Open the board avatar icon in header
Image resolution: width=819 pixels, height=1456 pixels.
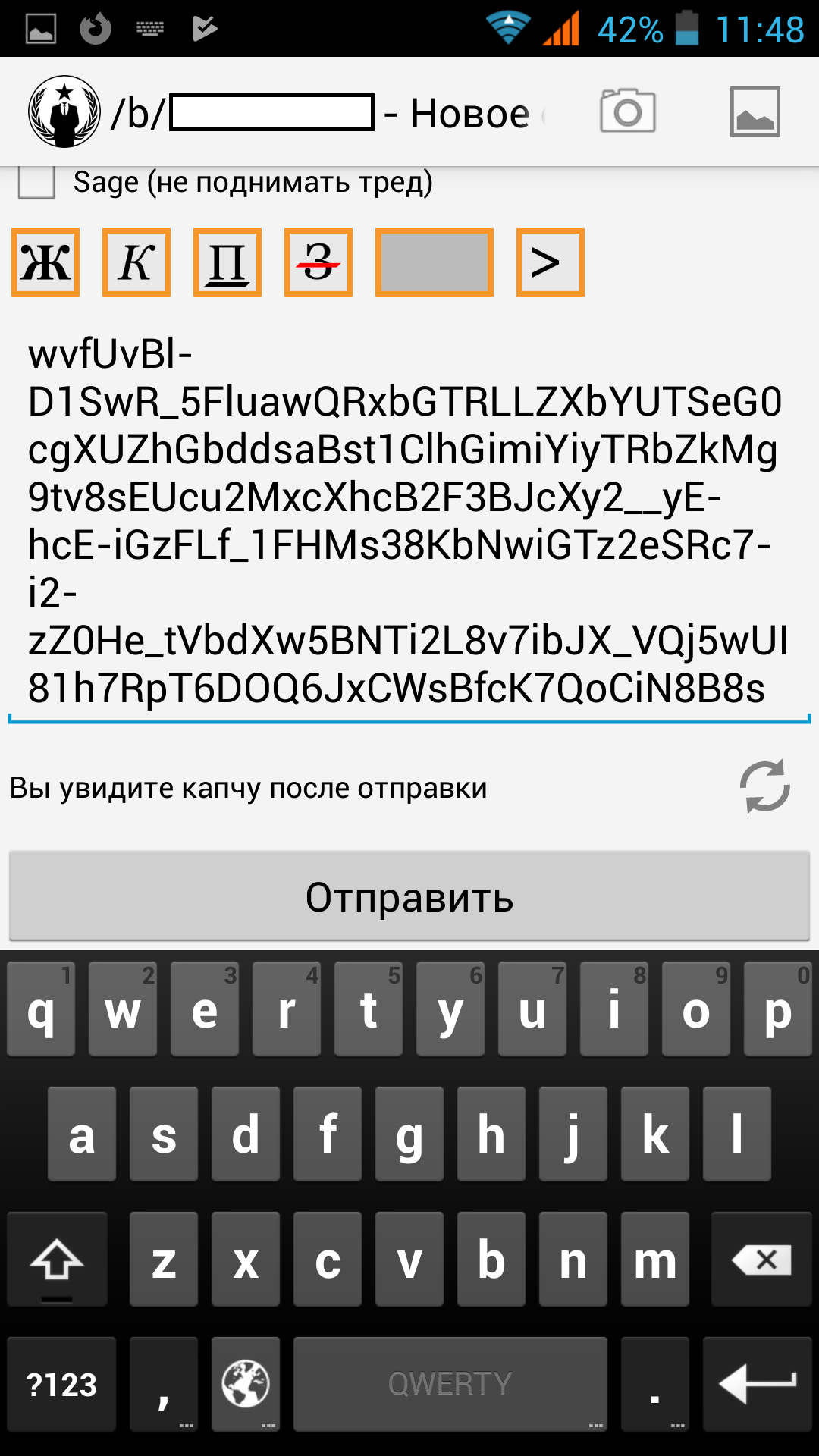(x=64, y=111)
